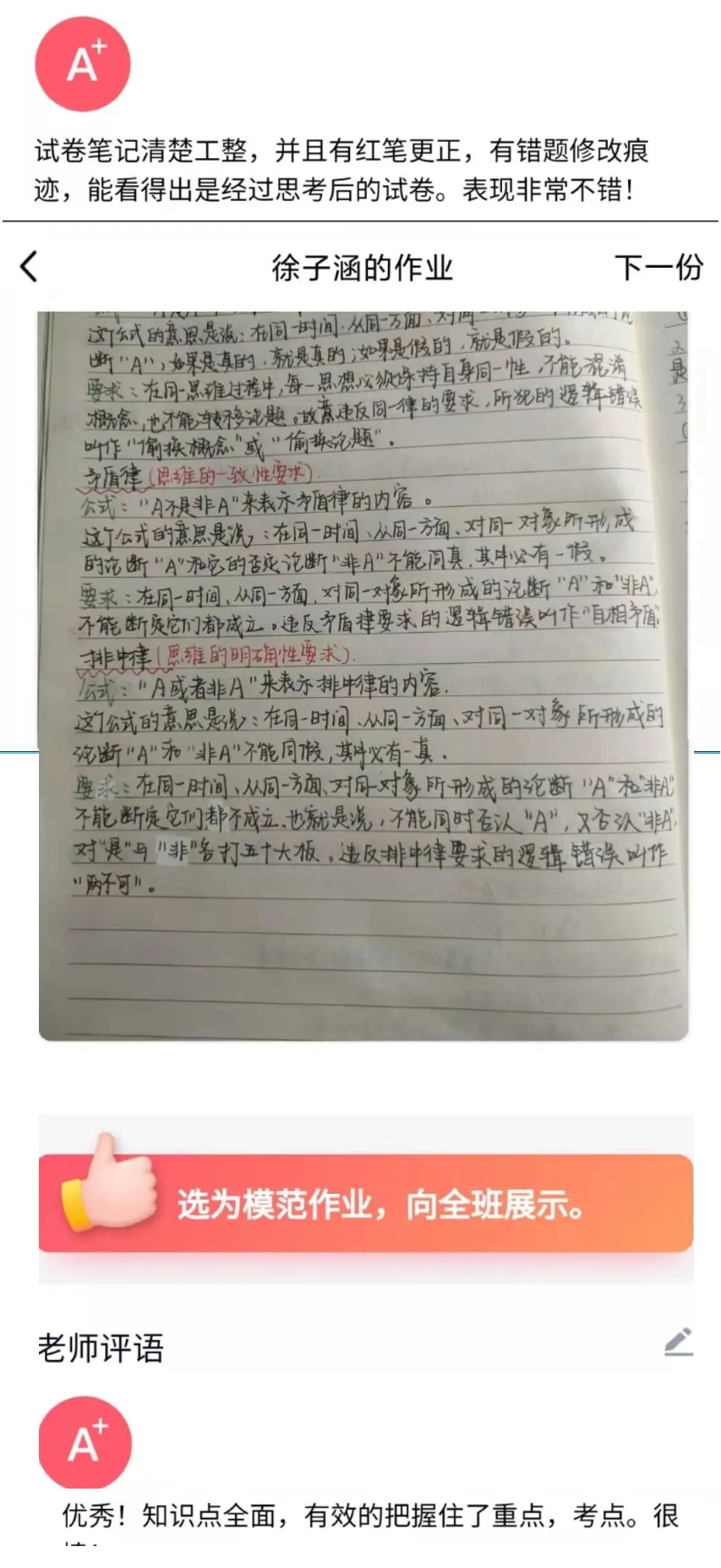Select 选为模范作业 to showcase to class
The image size is (721, 1568).
[366, 1203]
